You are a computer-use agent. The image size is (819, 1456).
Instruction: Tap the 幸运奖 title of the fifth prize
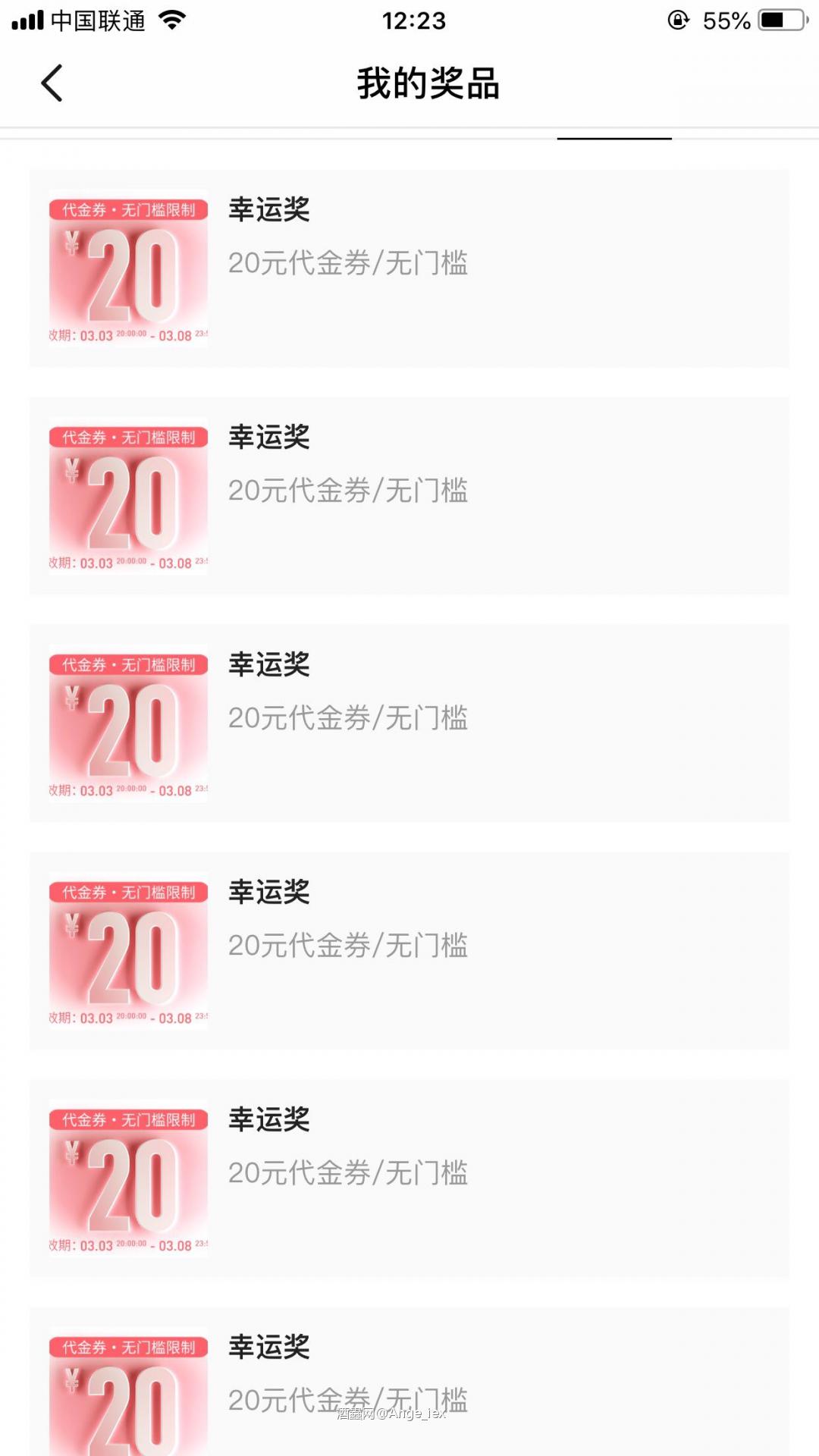tap(269, 1119)
